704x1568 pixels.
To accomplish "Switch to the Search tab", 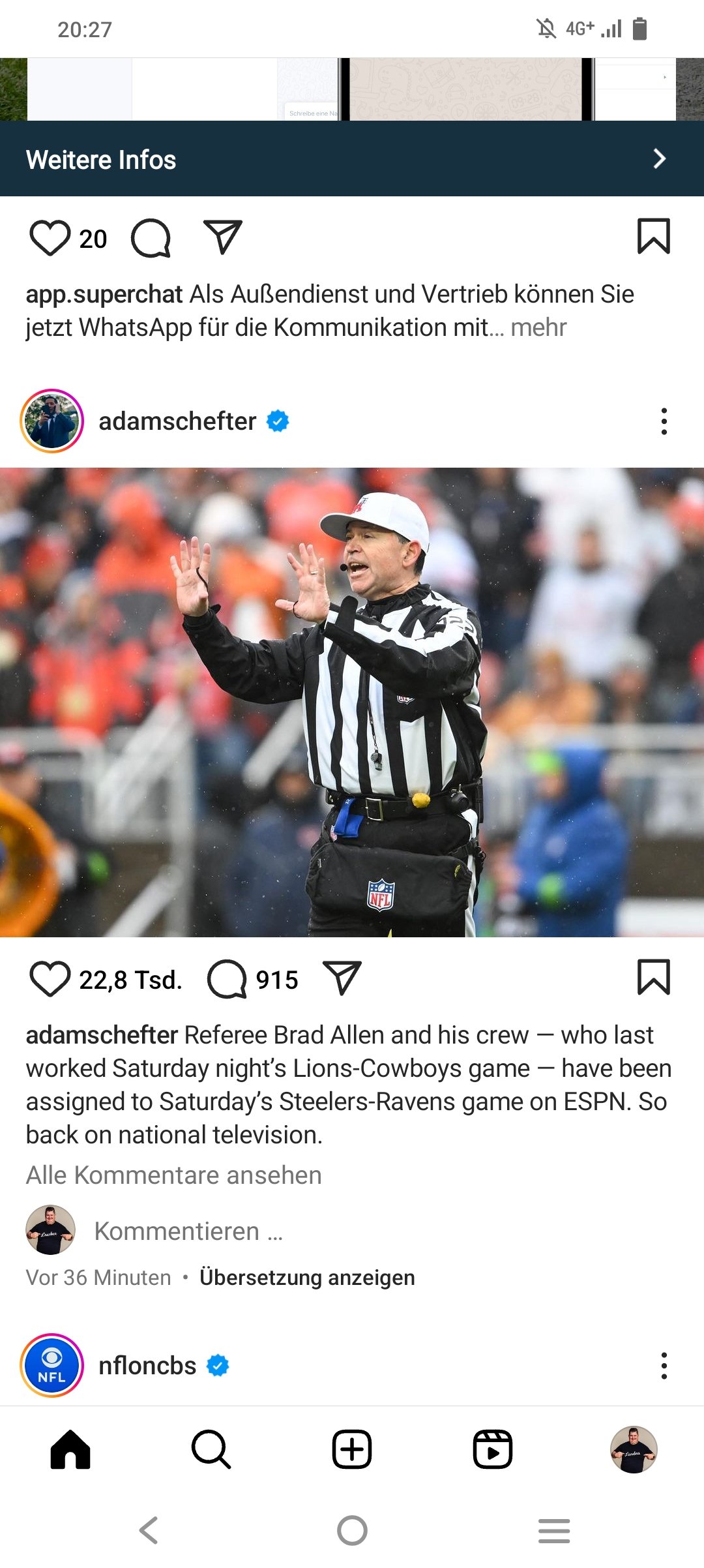I will 211,1449.
